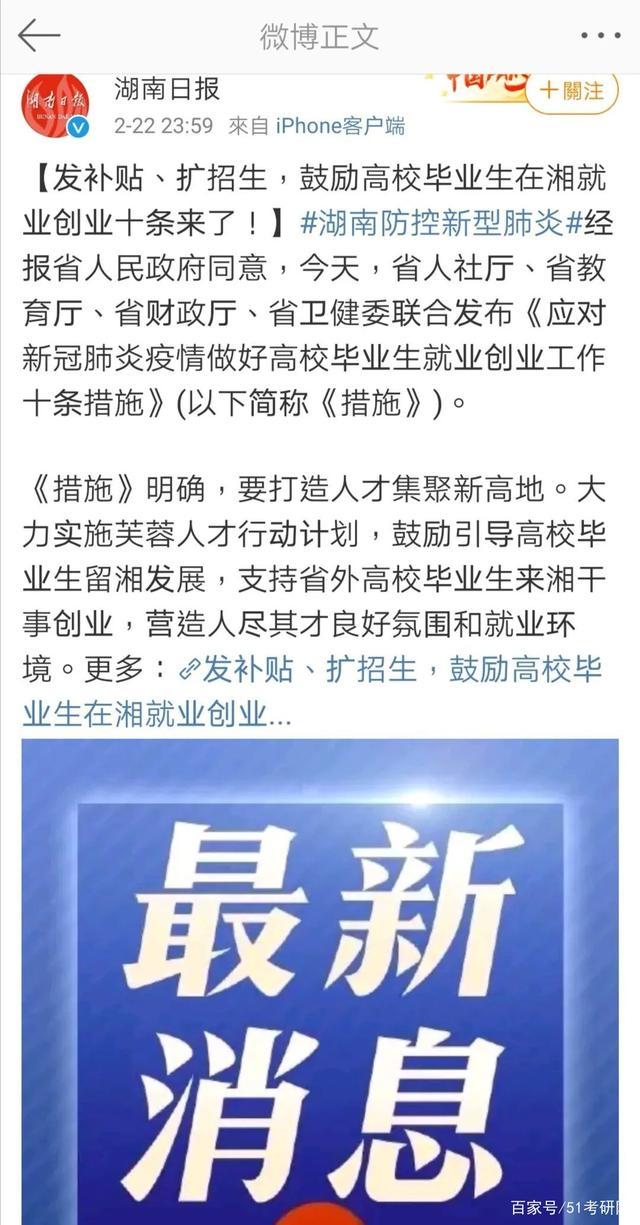Open the 发补贴、扩招生 article link
This screenshot has height=1225, width=640.
click(313, 691)
